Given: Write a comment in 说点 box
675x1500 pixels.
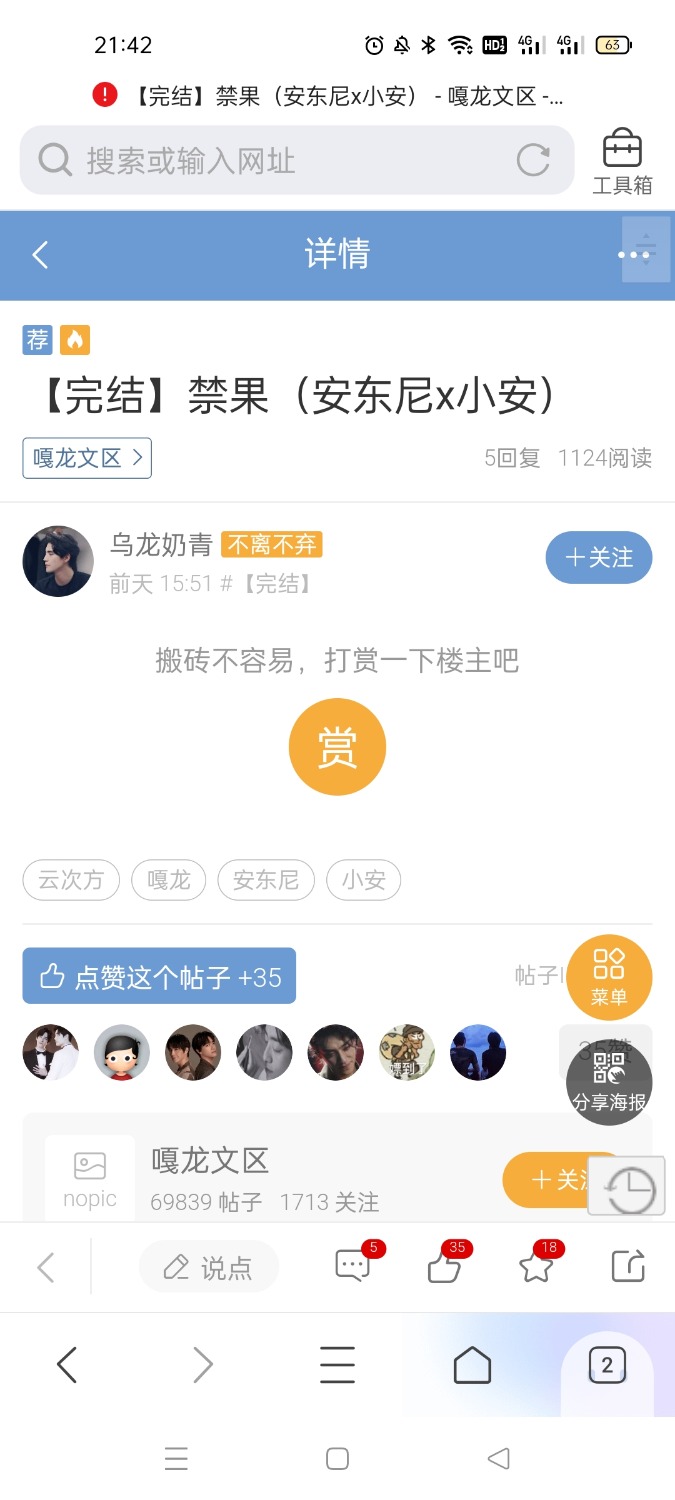Looking at the screenshot, I should (209, 1268).
